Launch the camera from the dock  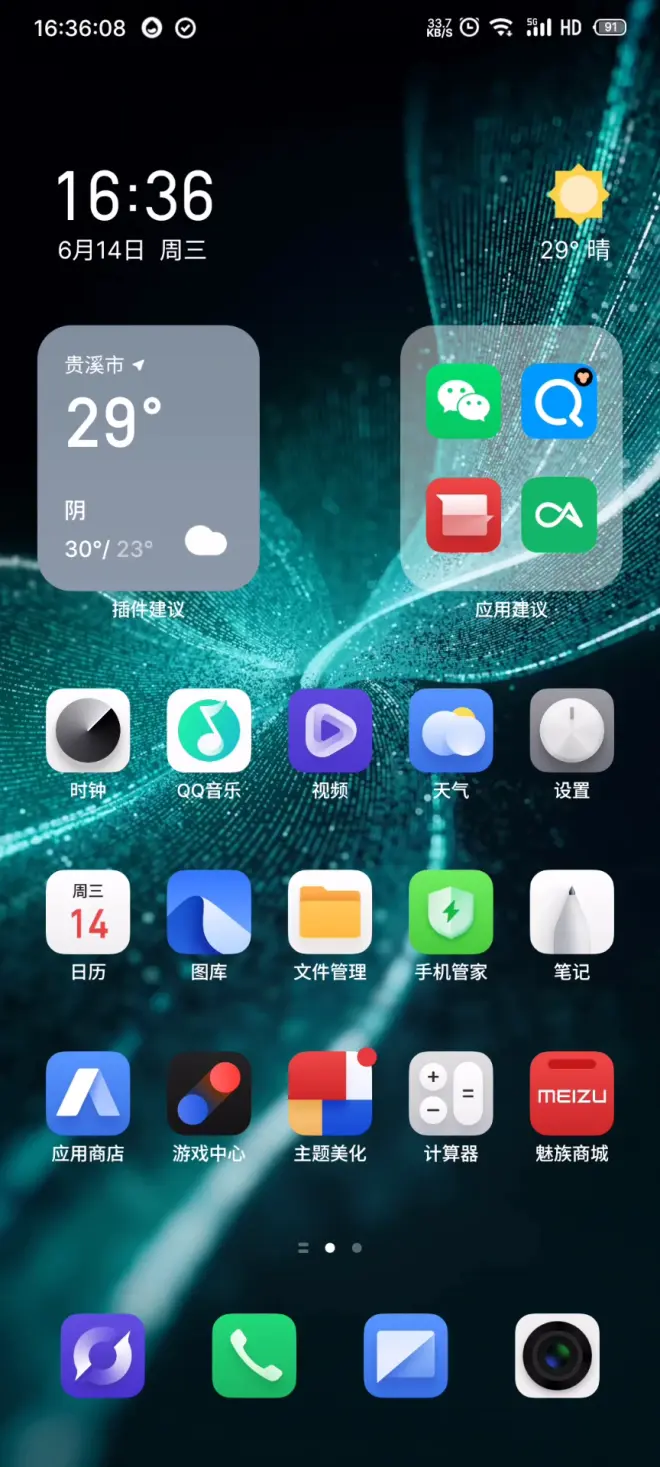click(557, 1355)
